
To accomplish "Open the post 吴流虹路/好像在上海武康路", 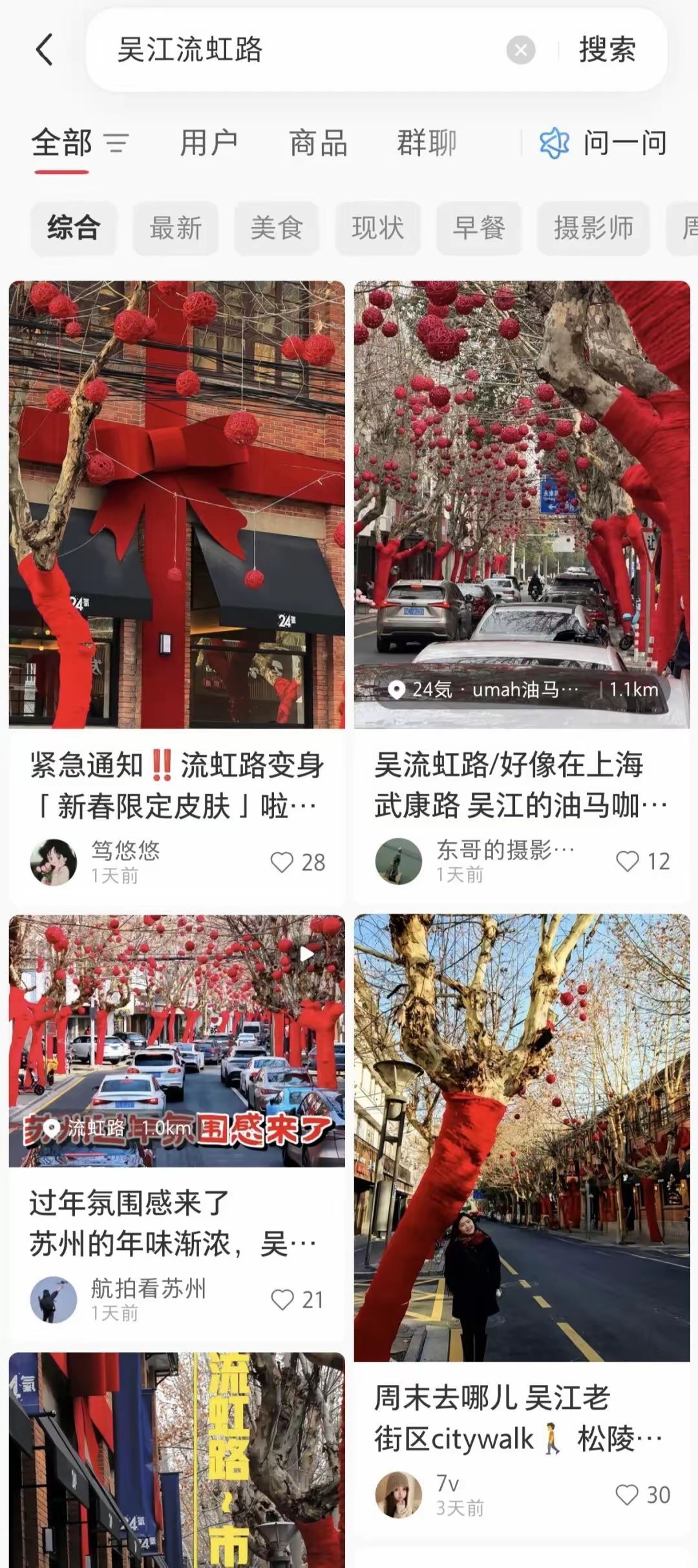I will (x=521, y=785).
